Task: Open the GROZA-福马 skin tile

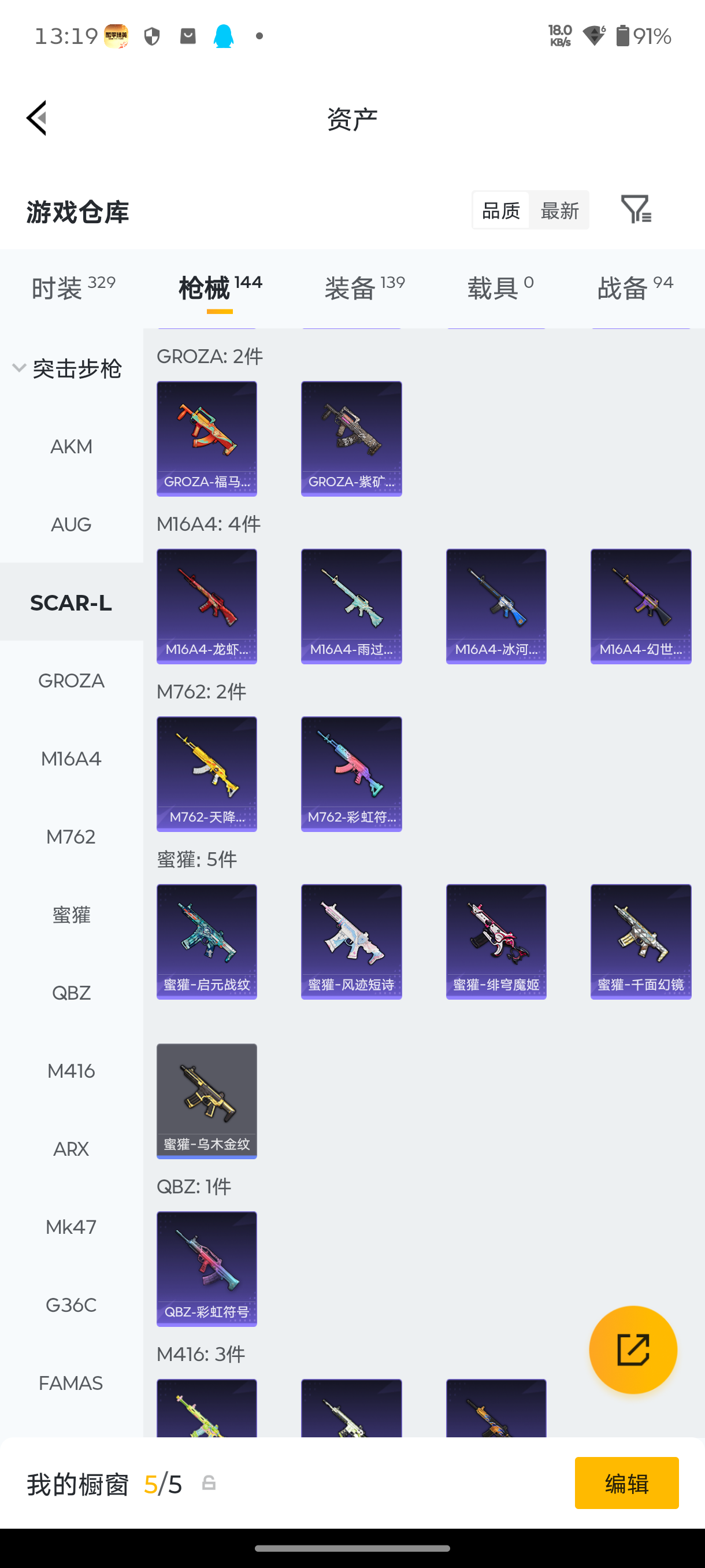Action: click(207, 438)
